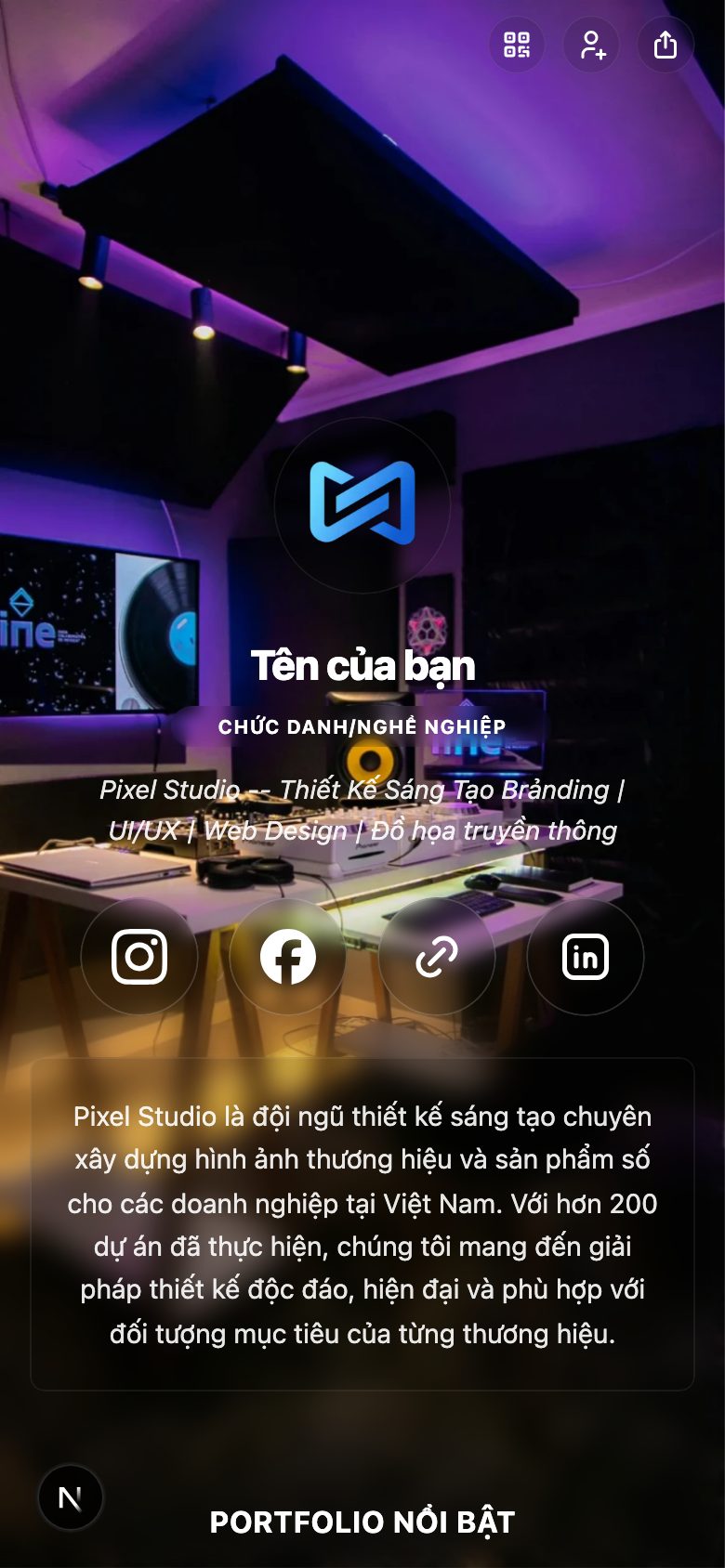Open the Instagram social icon
This screenshot has height=1568, width=725.
point(139,957)
